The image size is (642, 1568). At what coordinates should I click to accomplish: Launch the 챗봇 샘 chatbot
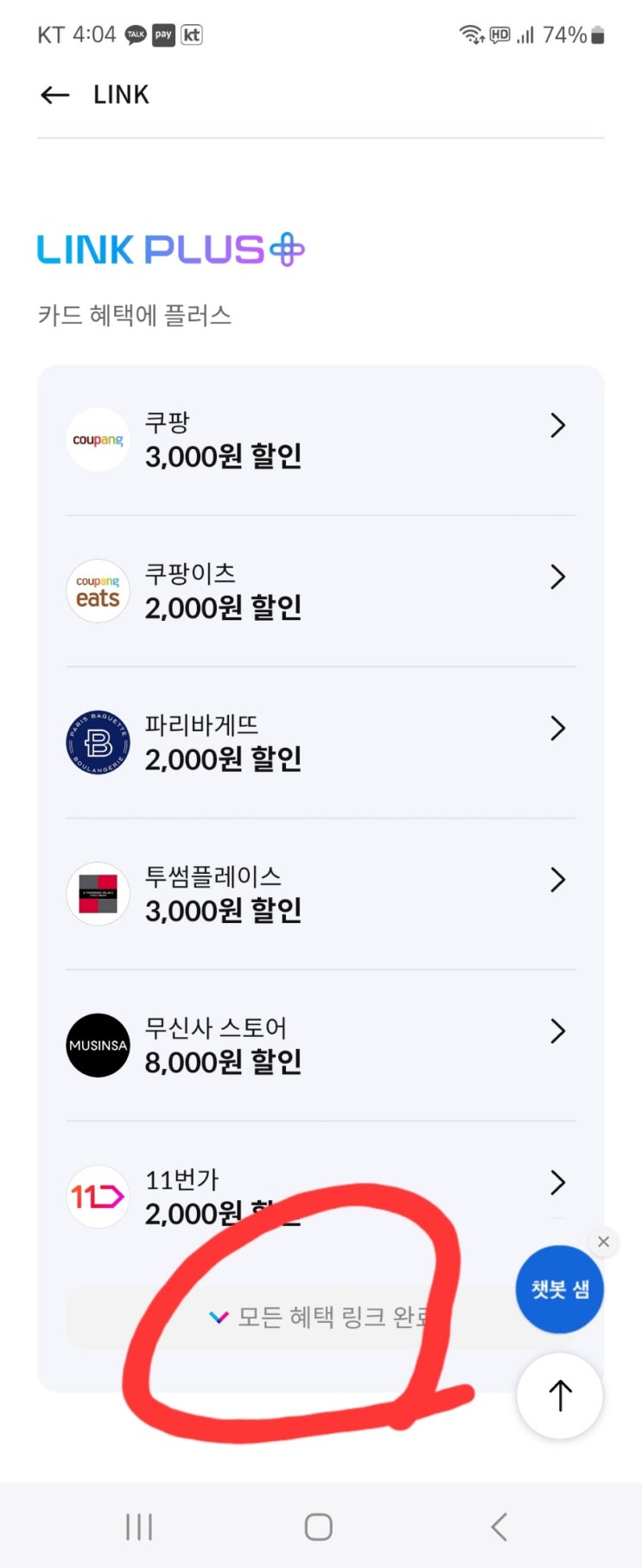click(559, 1290)
